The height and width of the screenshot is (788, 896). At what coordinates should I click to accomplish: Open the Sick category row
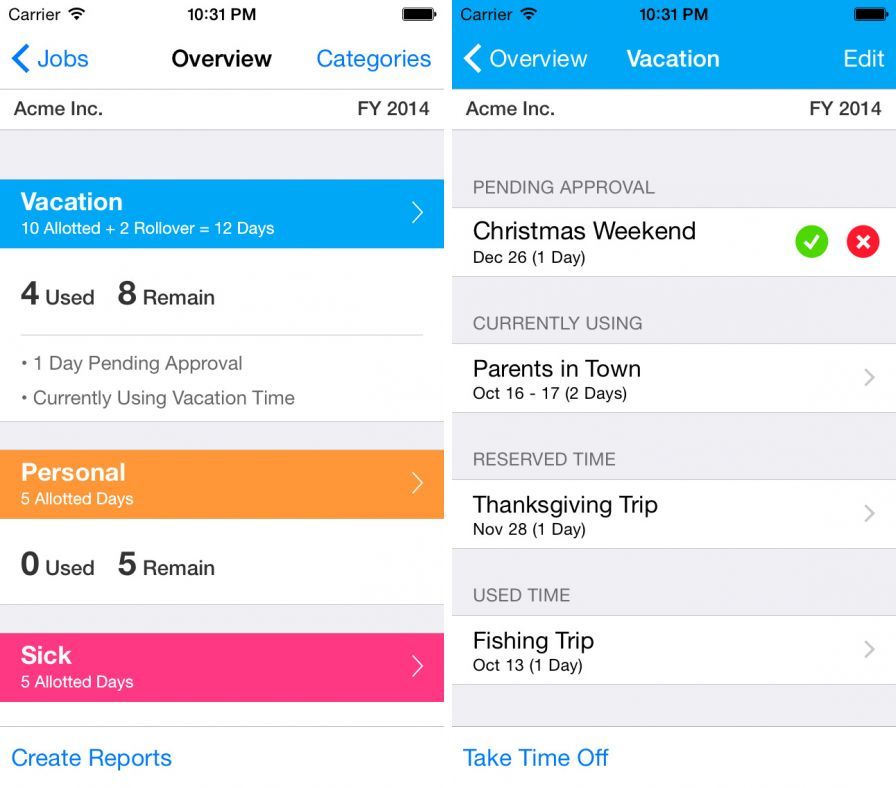pyautogui.click(x=222, y=667)
